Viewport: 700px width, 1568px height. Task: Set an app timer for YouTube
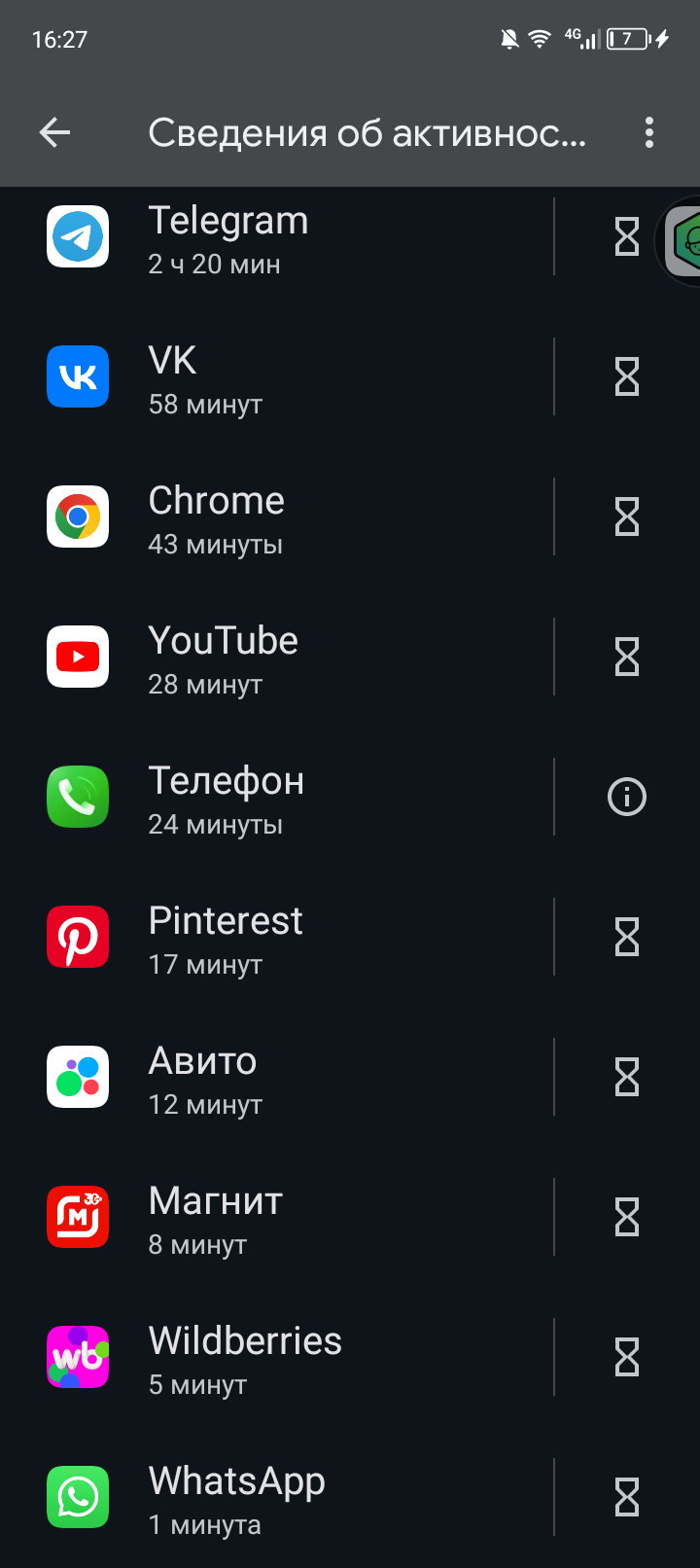pyautogui.click(x=627, y=658)
